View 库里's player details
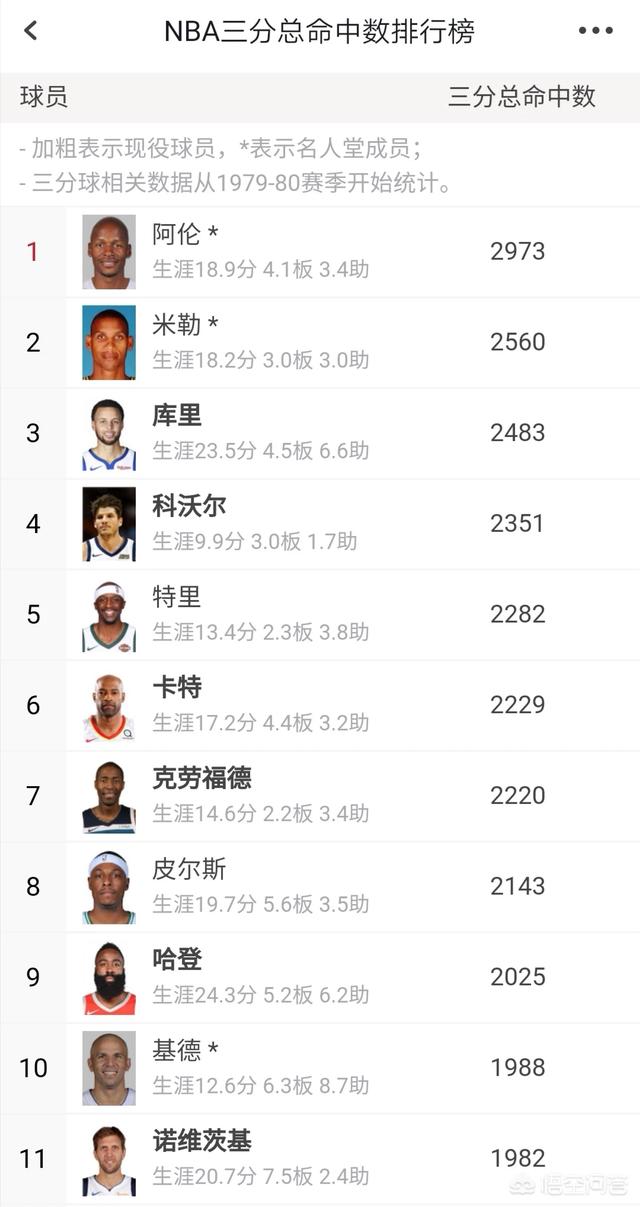640x1207 pixels. click(320, 434)
